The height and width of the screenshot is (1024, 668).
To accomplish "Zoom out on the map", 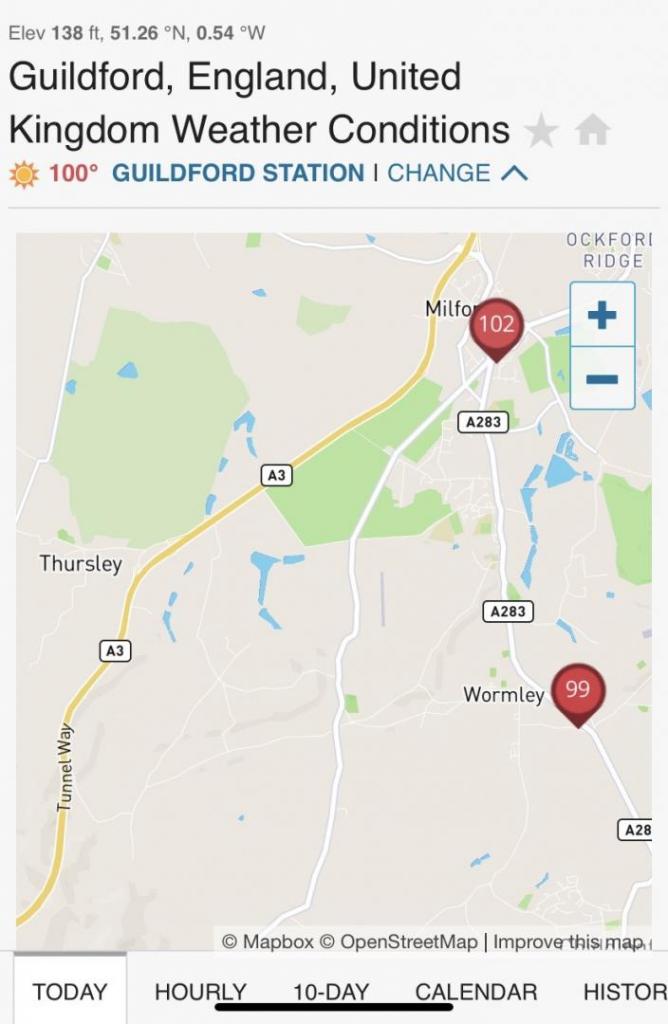I will pos(602,378).
